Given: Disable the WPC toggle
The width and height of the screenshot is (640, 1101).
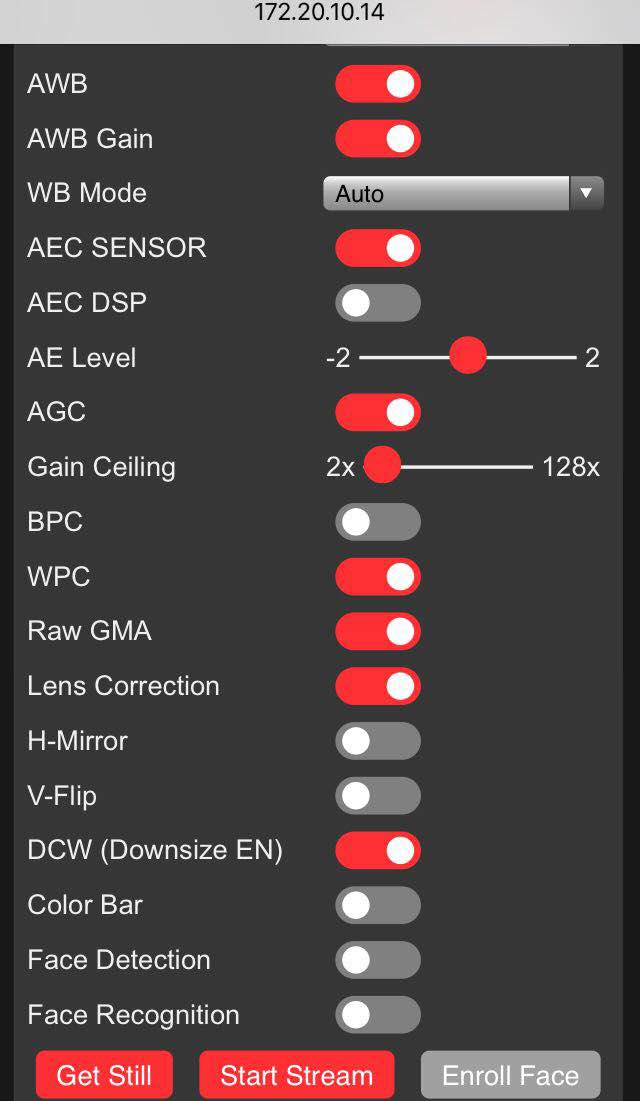Looking at the screenshot, I should click(378, 576).
